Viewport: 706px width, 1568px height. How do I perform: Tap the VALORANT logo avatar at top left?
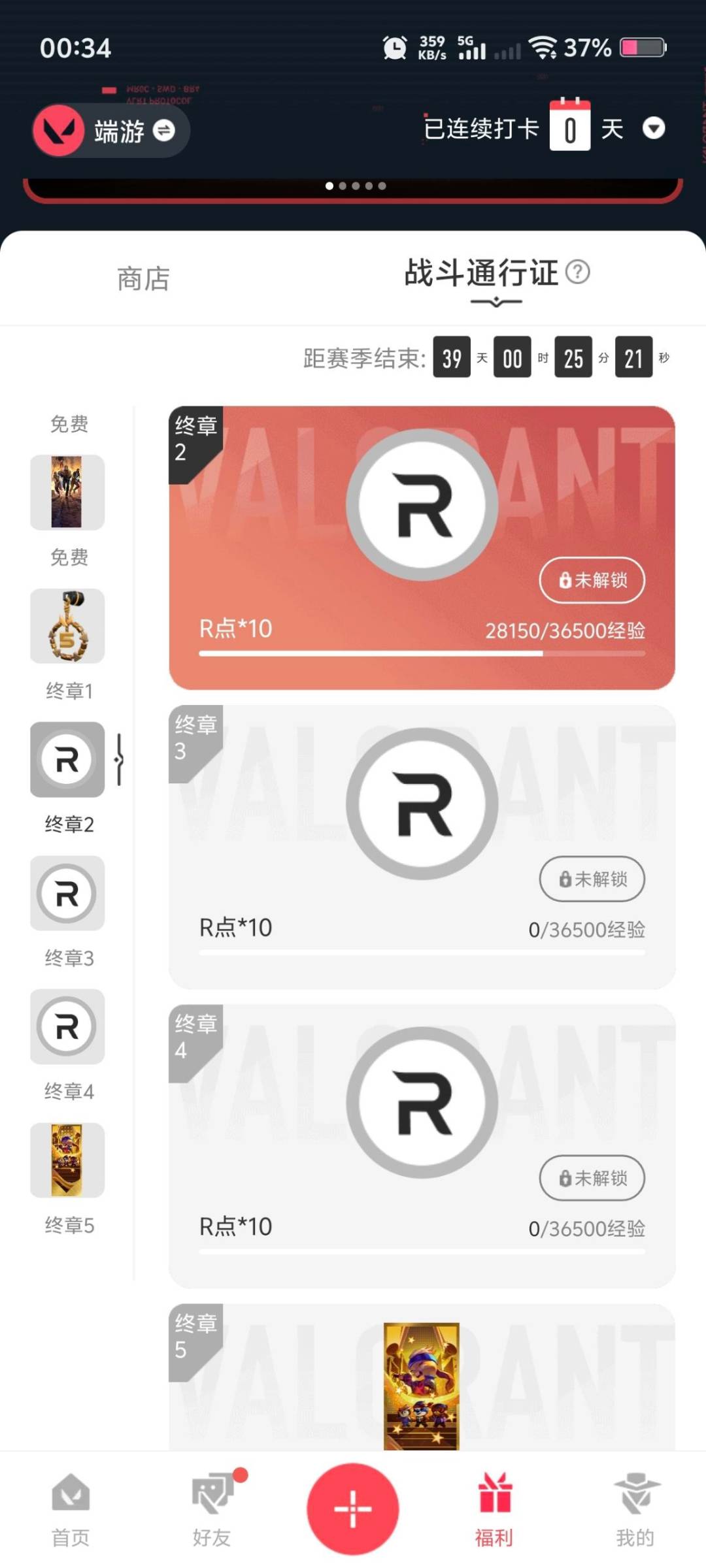point(59,130)
